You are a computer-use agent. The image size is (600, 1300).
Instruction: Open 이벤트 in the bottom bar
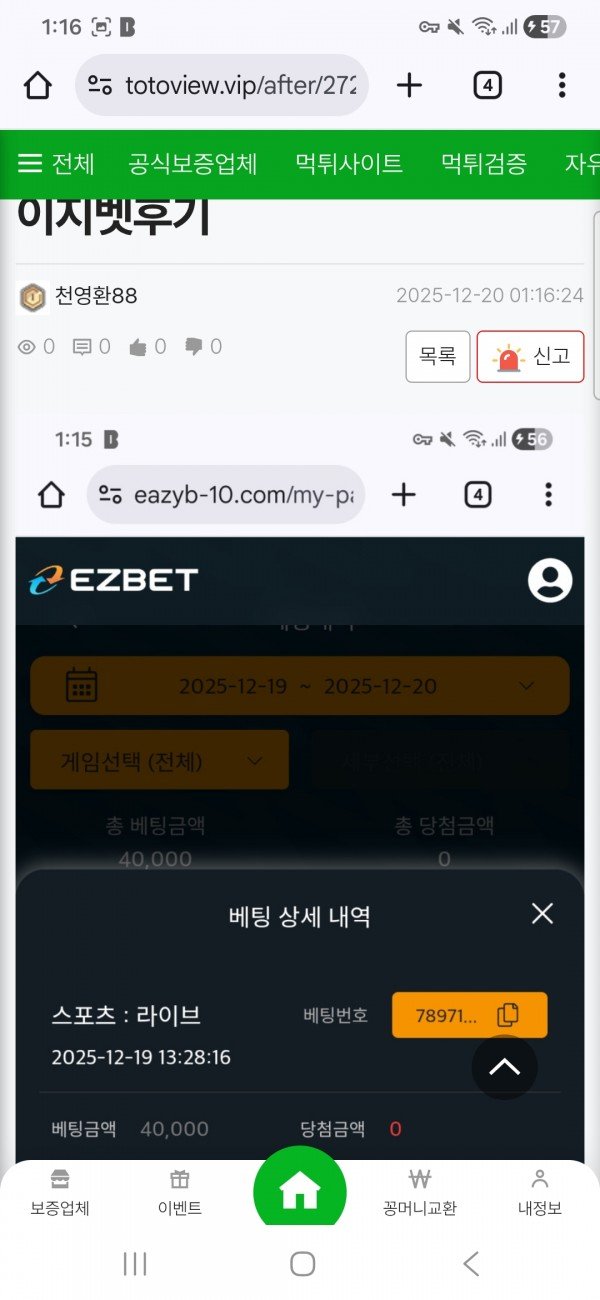click(180, 1192)
